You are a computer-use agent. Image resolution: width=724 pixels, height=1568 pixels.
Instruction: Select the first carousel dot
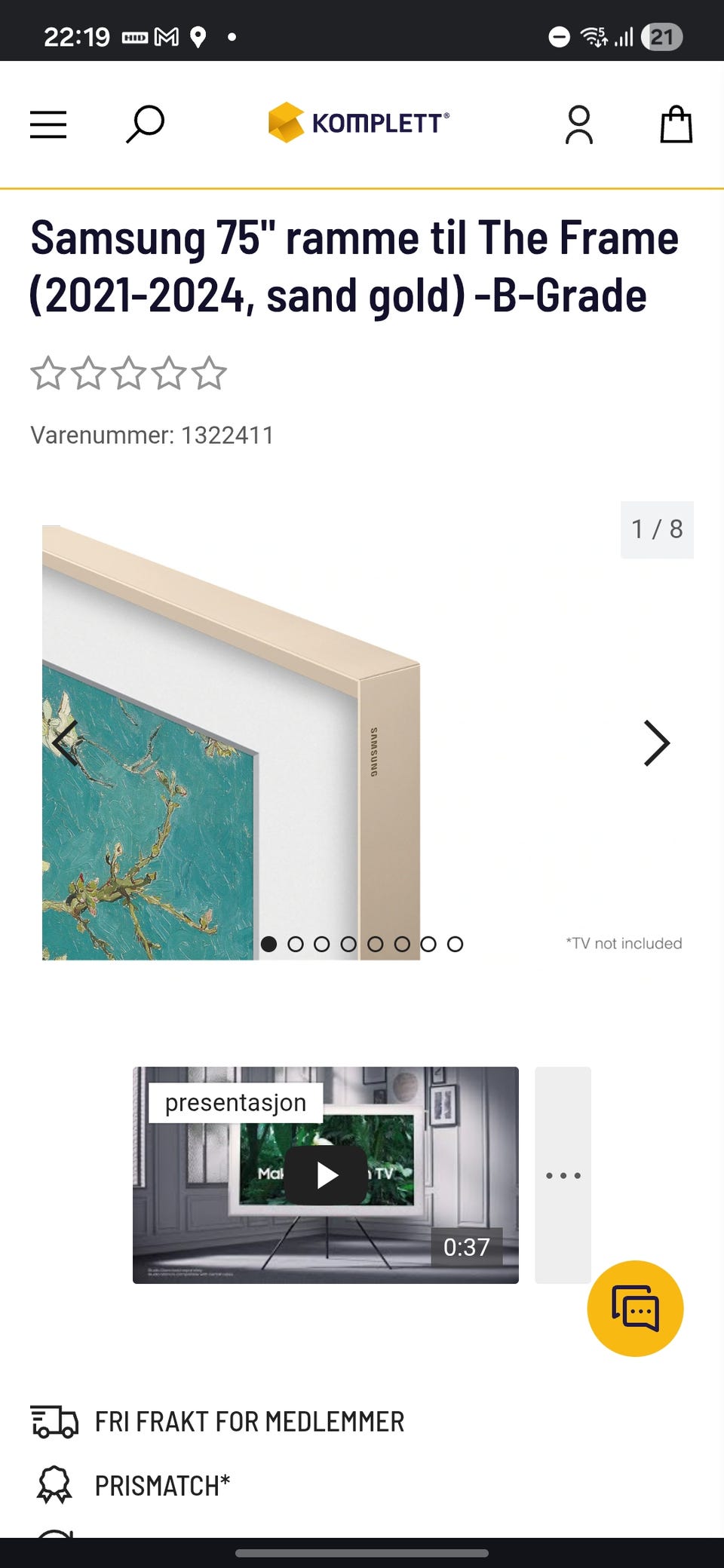(269, 943)
